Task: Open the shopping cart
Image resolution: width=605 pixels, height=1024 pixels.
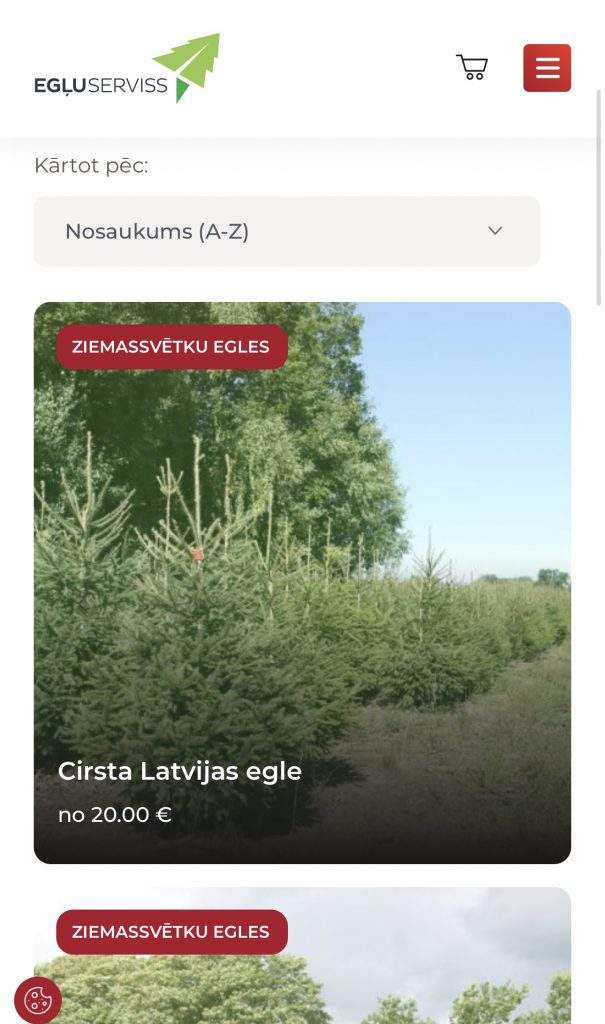Action: coord(472,67)
